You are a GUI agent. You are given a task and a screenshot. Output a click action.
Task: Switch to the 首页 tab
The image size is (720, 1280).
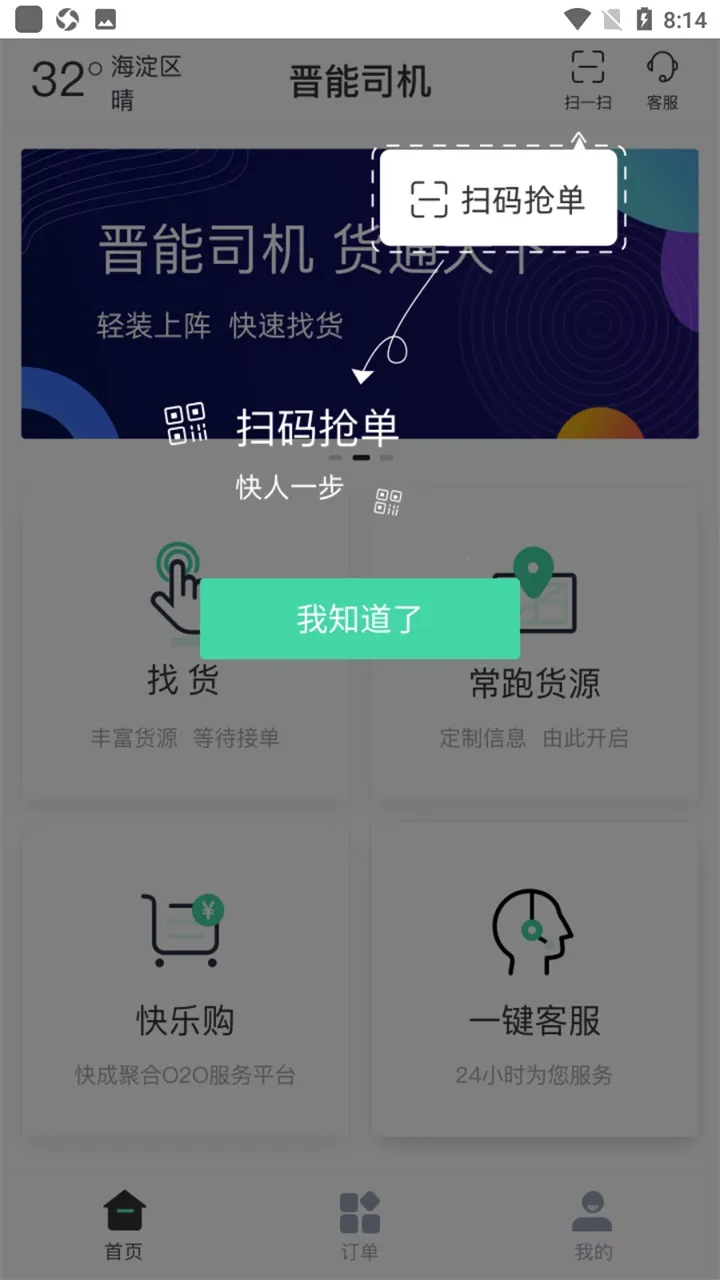pyautogui.click(x=124, y=1225)
